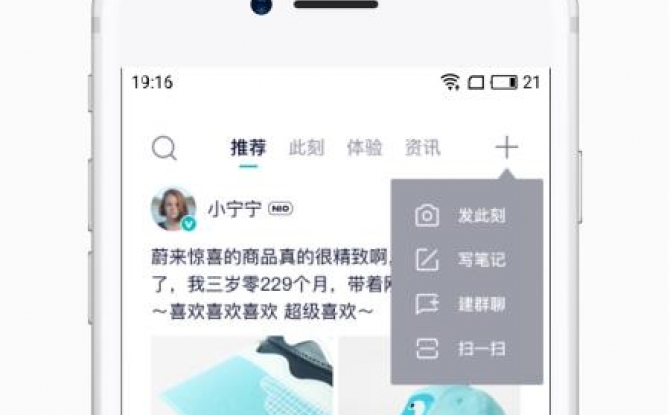Image resolution: width=670 pixels, height=415 pixels.
Task: Switch to the 体验 tab
Action: click(x=364, y=148)
